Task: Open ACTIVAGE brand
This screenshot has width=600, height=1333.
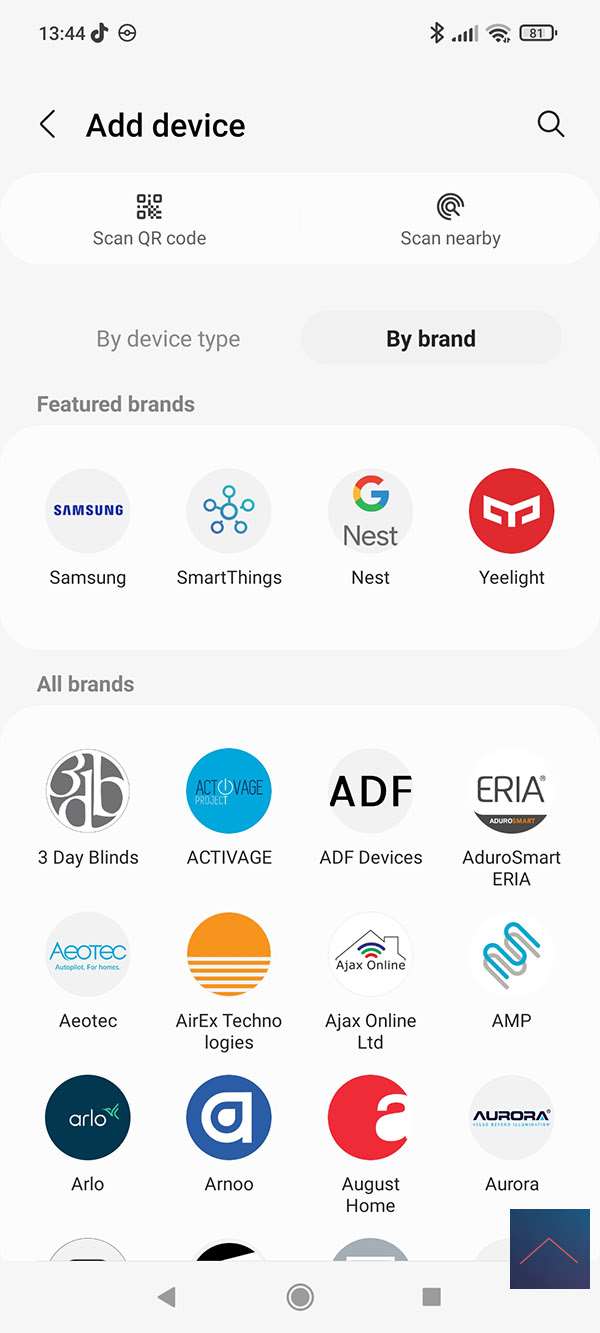Action: pos(229,791)
